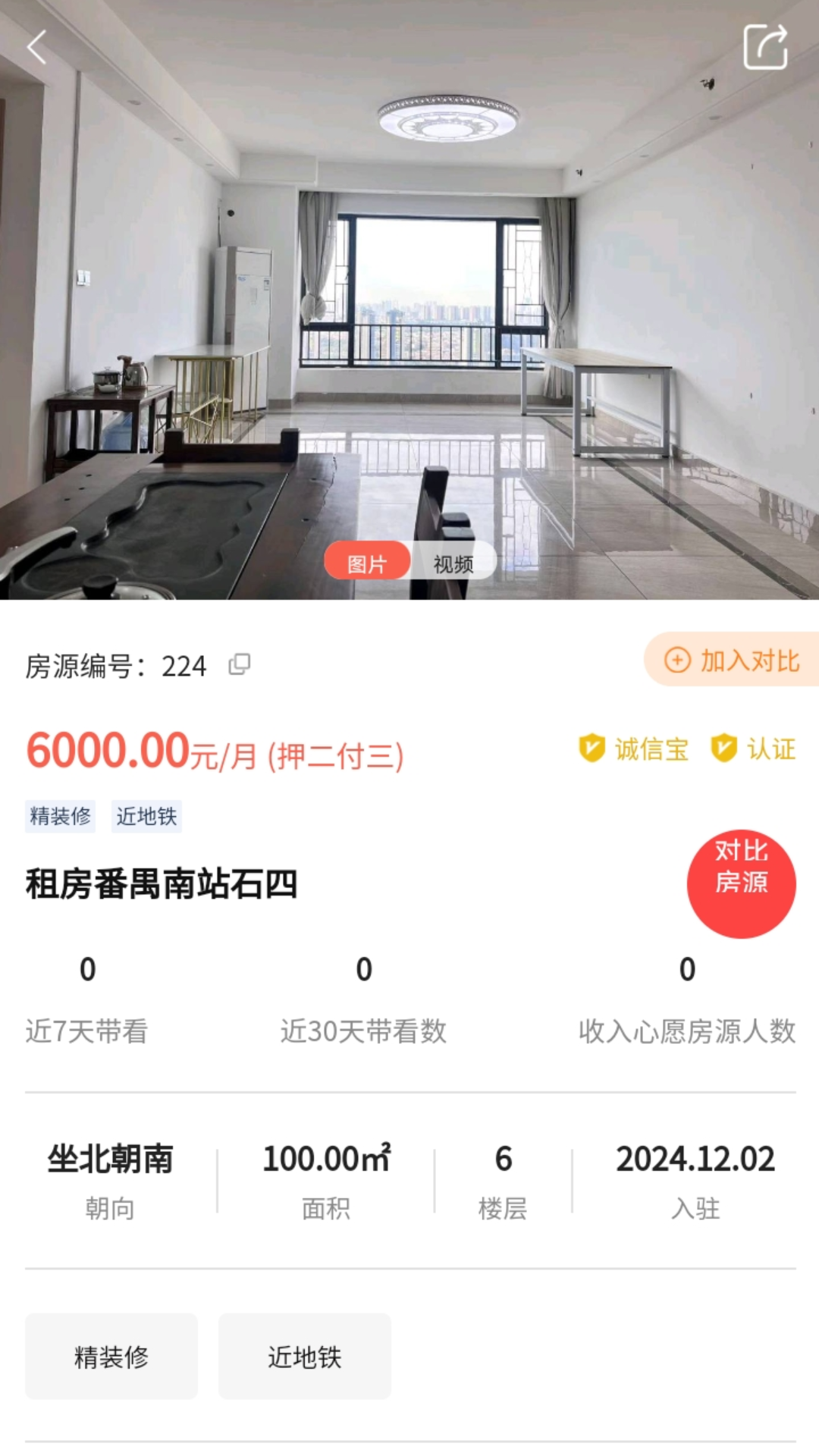Viewport: 819px width, 1456px height.
Task: Click the 近地铁 tag at the bottom
Action: click(x=304, y=1357)
